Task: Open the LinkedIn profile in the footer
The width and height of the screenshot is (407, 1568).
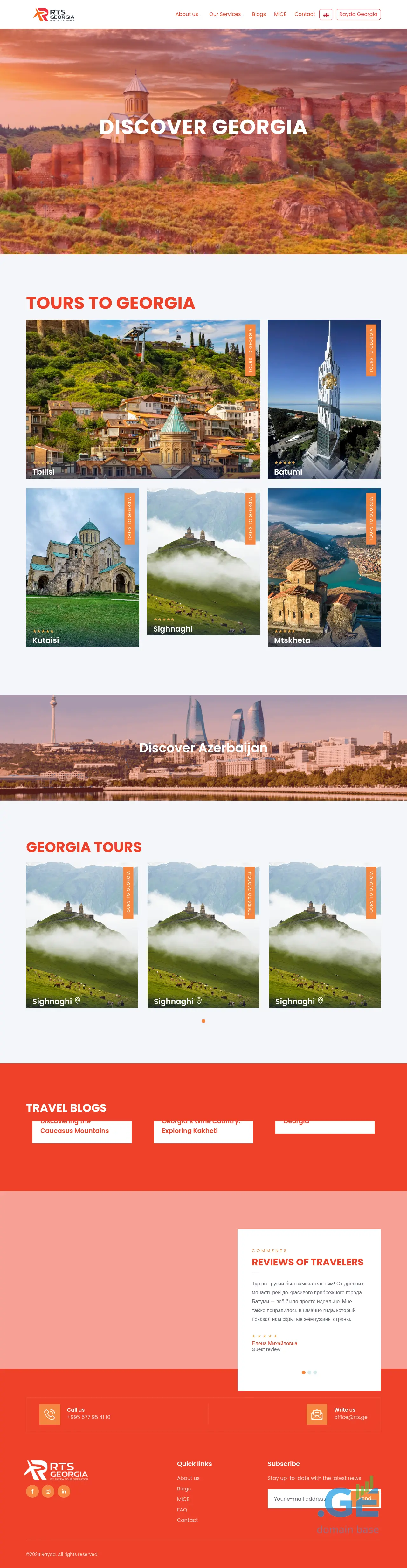Action: point(63,1491)
